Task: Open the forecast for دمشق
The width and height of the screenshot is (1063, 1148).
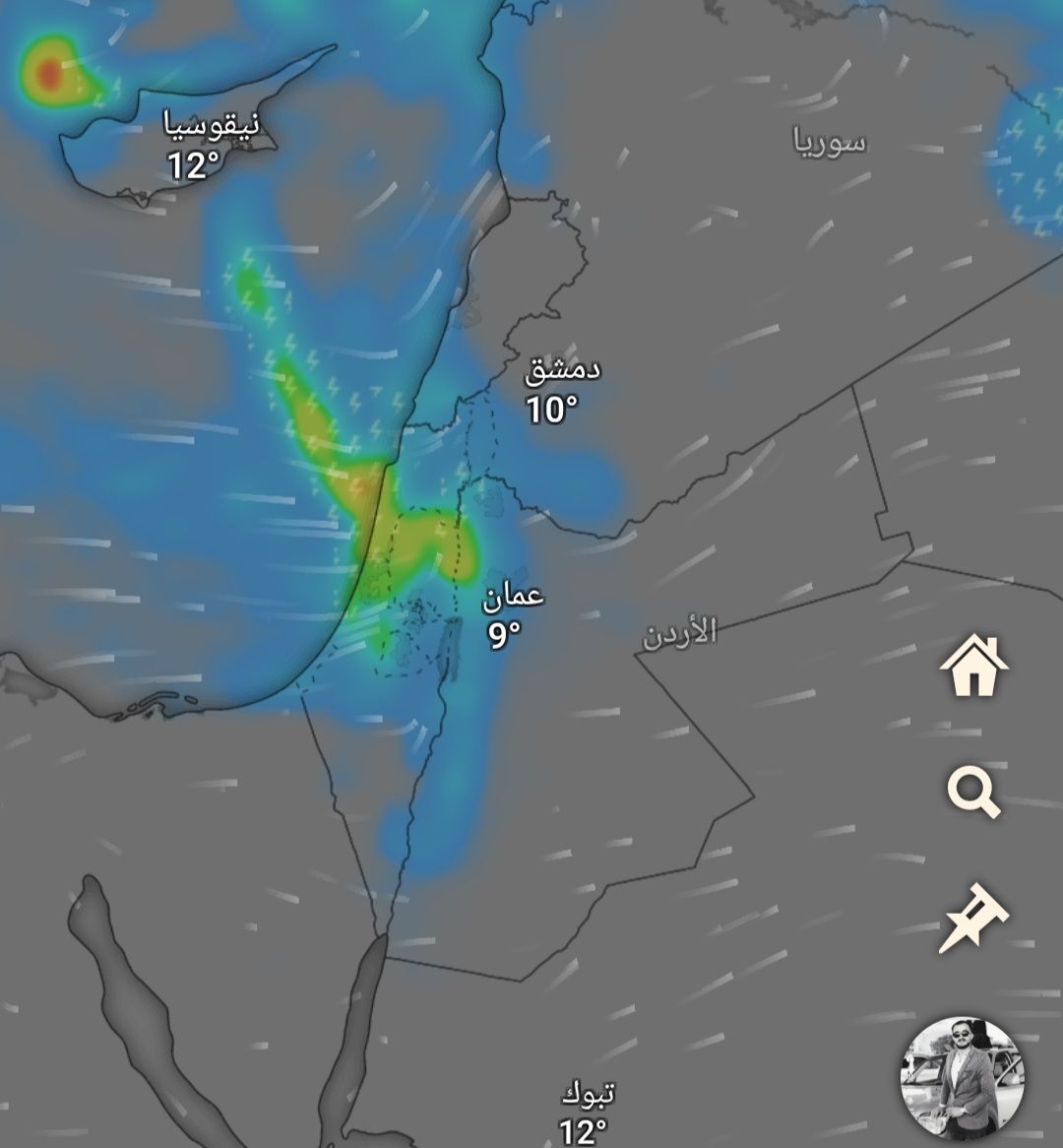Action: tap(561, 390)
